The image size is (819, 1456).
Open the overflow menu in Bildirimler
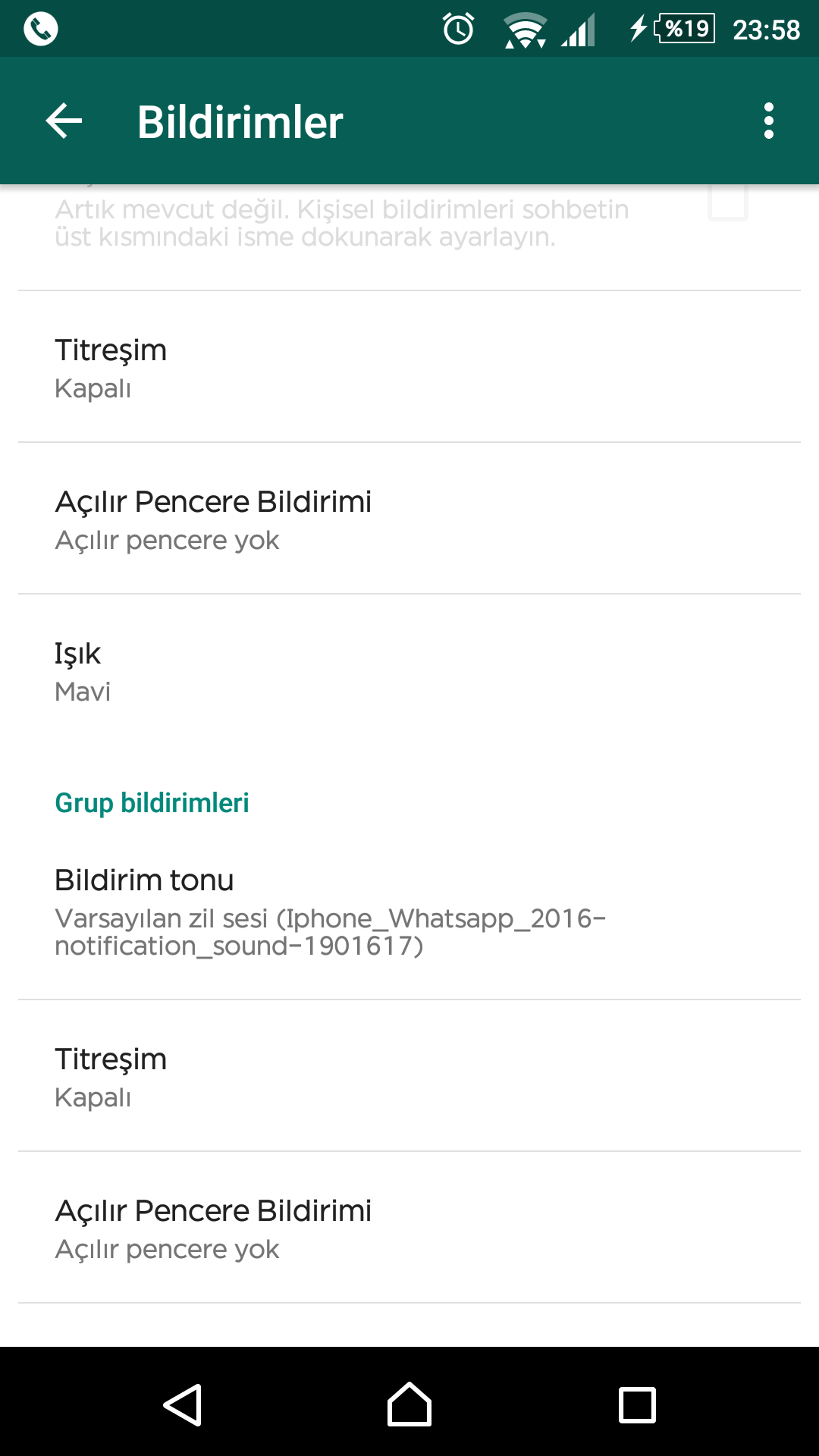click(768, 121)
